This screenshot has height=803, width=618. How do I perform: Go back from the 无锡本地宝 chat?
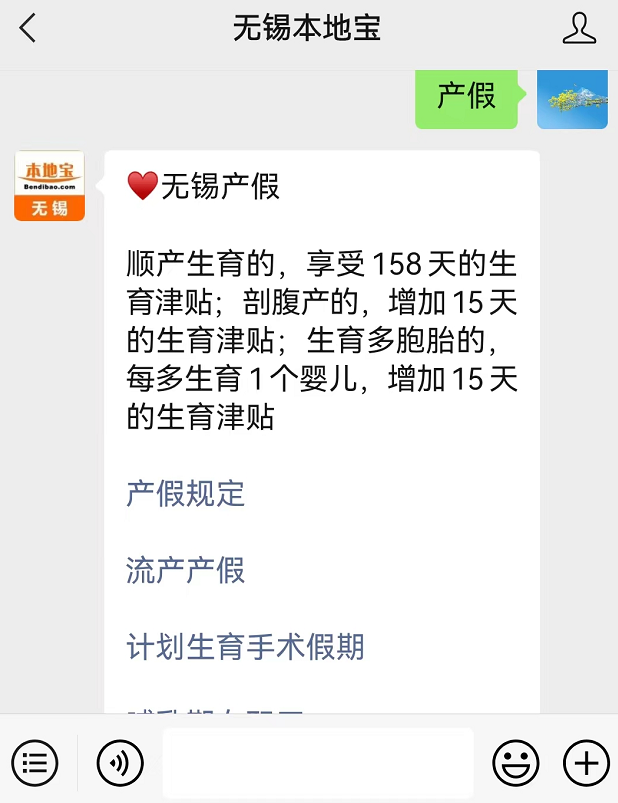click(x=28, y=28)
